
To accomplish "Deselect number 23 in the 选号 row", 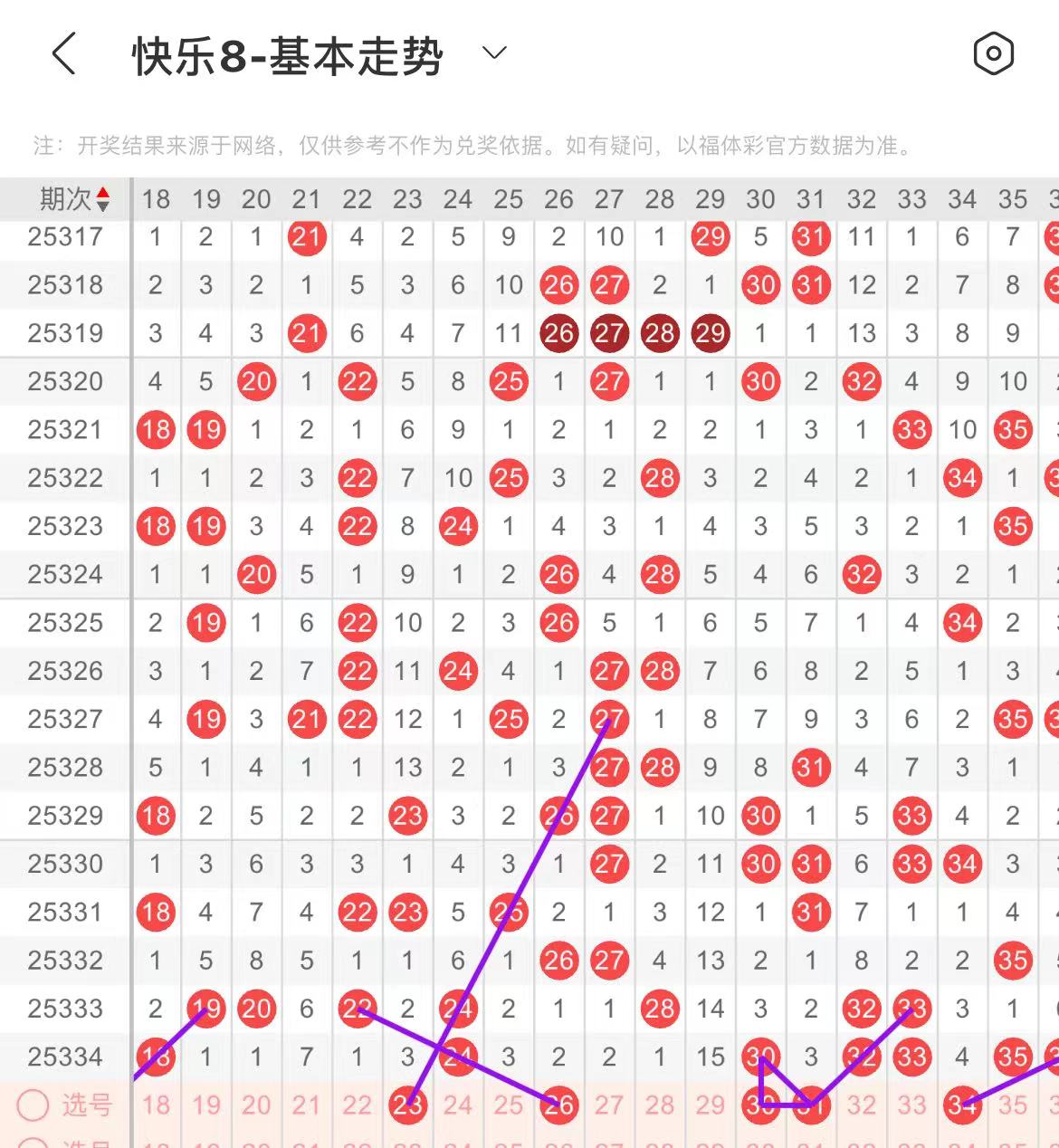I will [407, 1105].
